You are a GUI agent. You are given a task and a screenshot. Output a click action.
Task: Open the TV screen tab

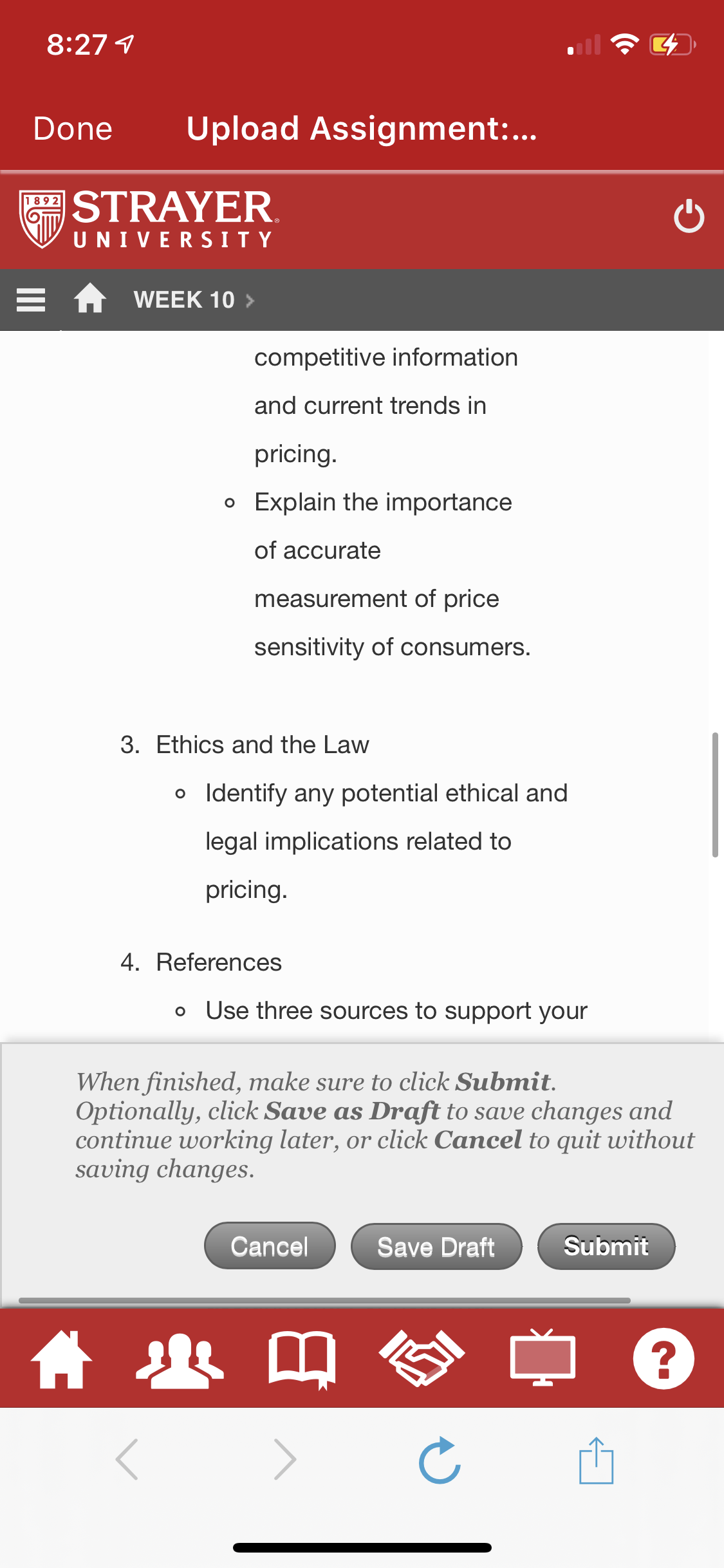543,1358
